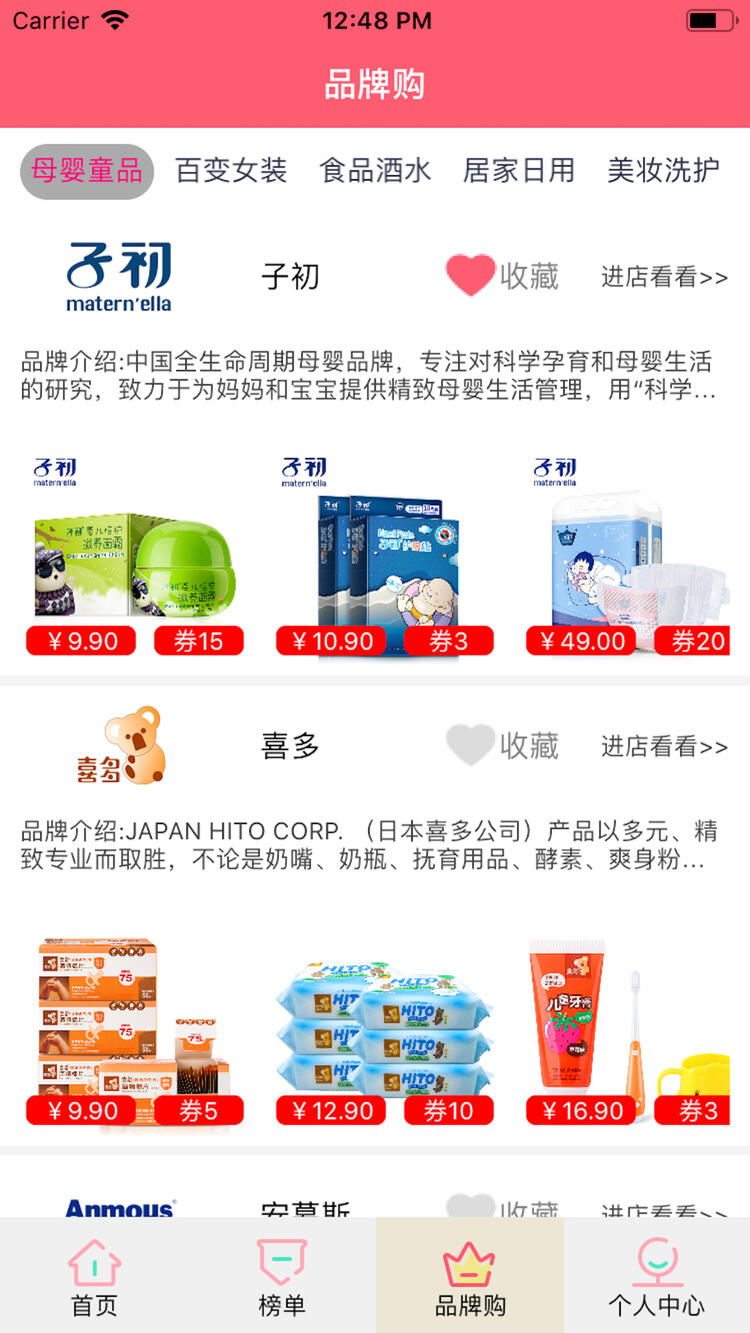The width and height of the screenshot is (750, 1333).
Task: Tap the 品牌购 bottom tab
Action: click(x=470, y=1277)
